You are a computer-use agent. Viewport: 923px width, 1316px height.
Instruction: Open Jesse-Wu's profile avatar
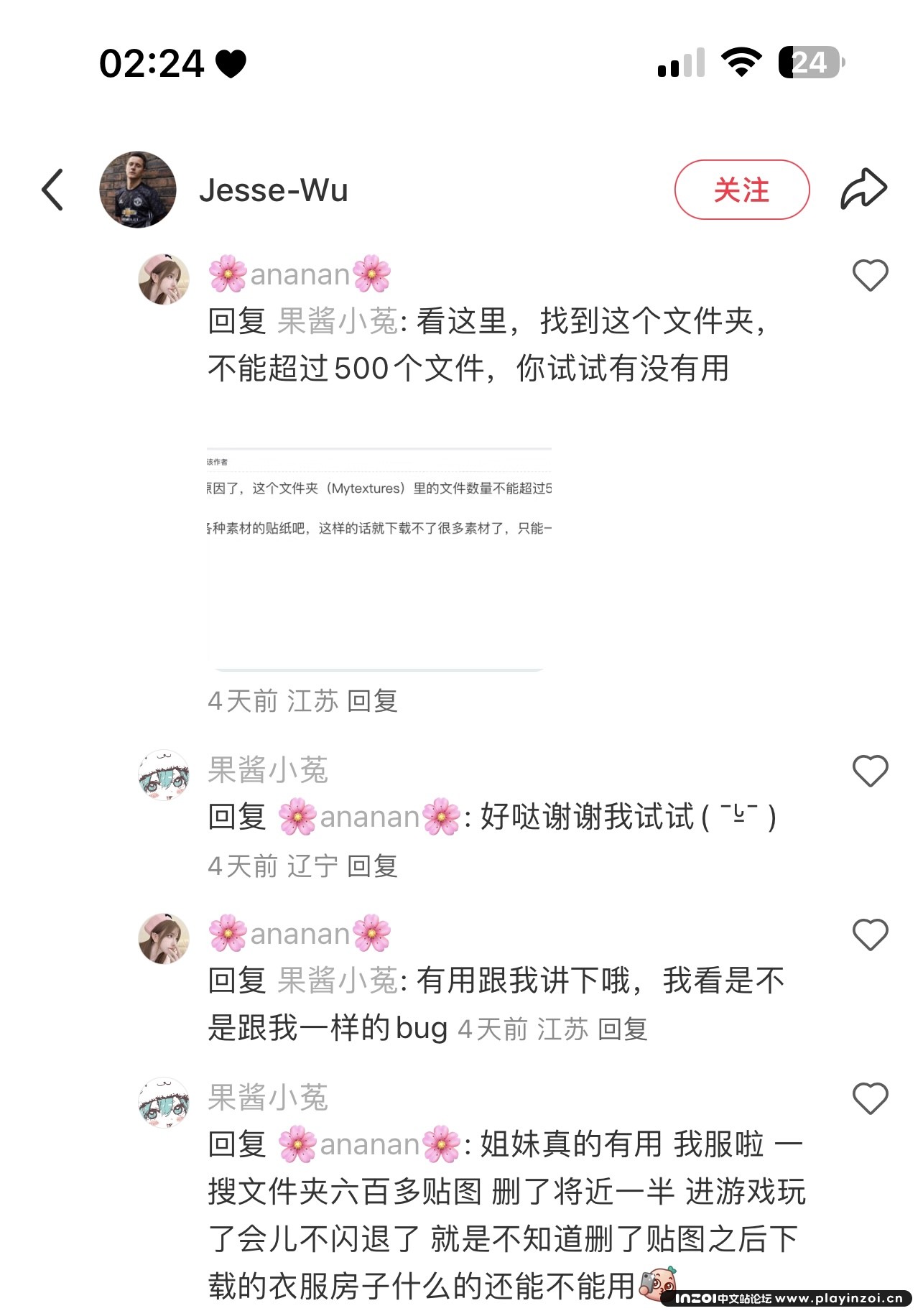point(138,190)
